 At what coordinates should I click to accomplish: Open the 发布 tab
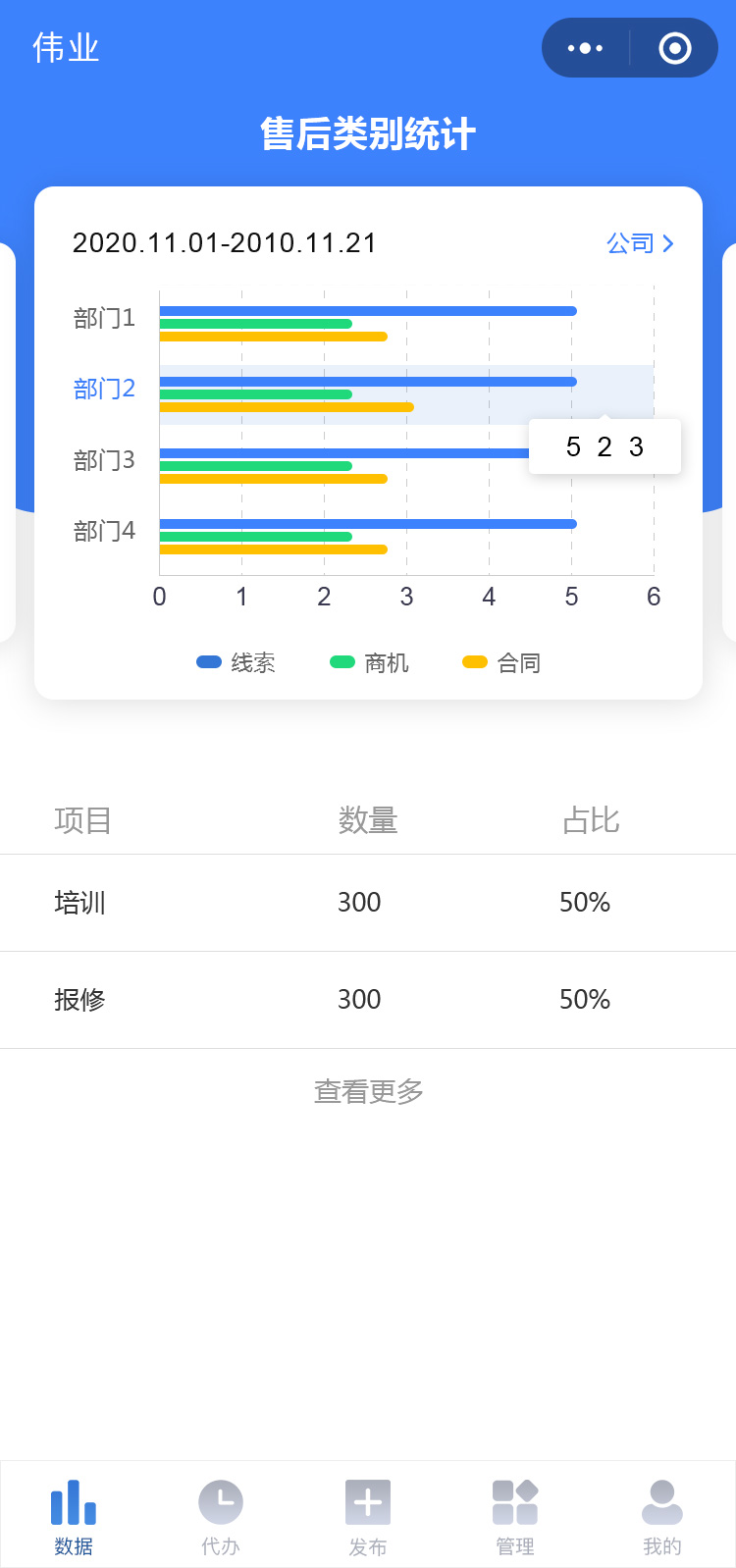(368, 1516)
